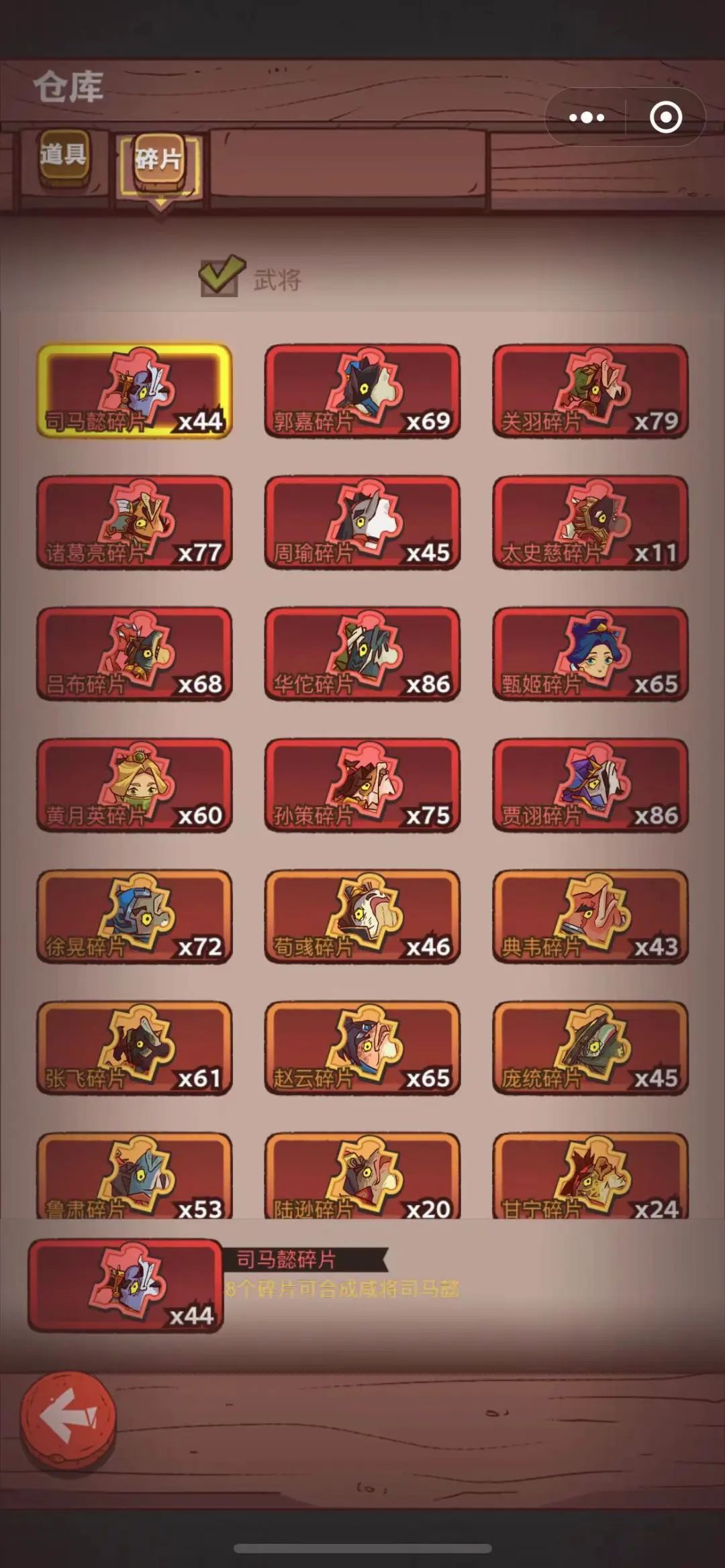Switch to the 道具 tab
725x1568 pixels.
click(x=64, y=156)
